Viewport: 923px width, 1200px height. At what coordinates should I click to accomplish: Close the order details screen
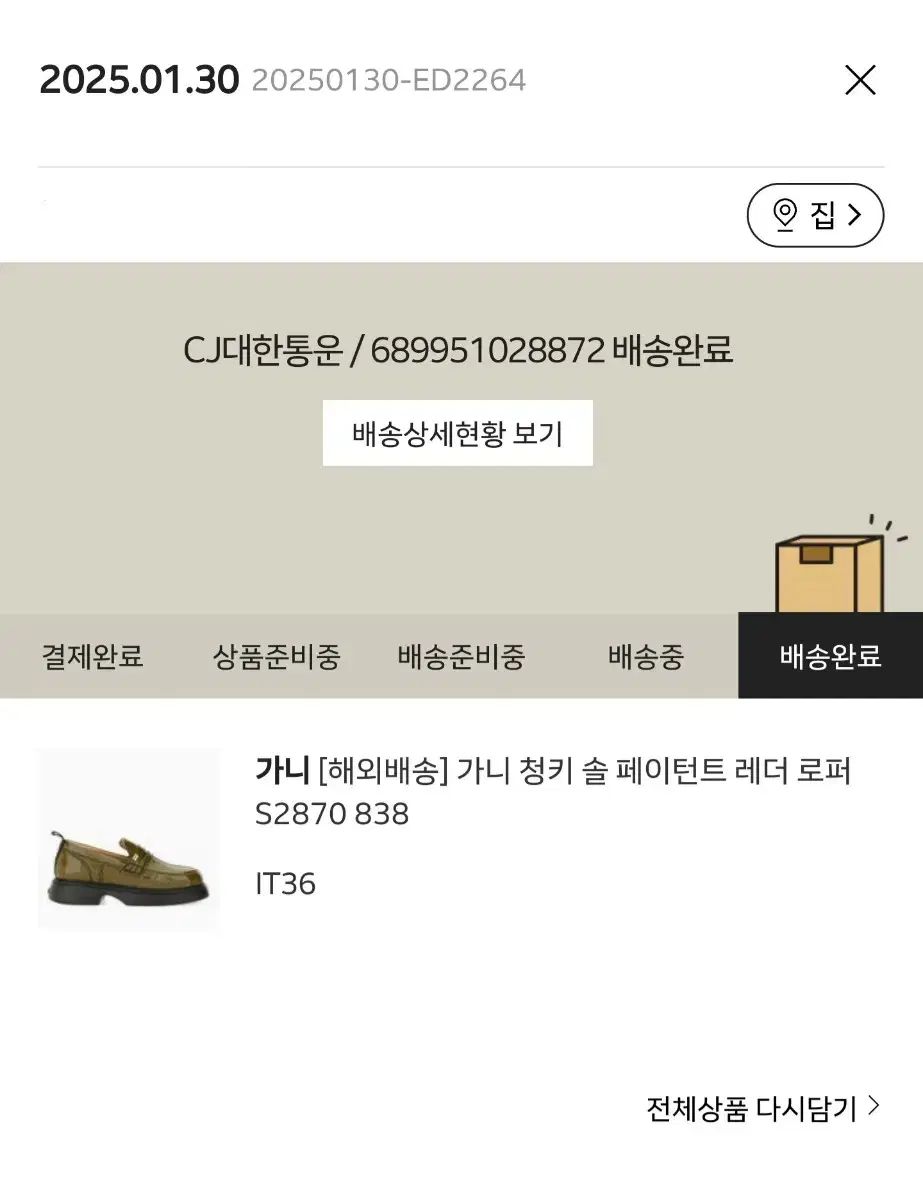coord(860,80)
